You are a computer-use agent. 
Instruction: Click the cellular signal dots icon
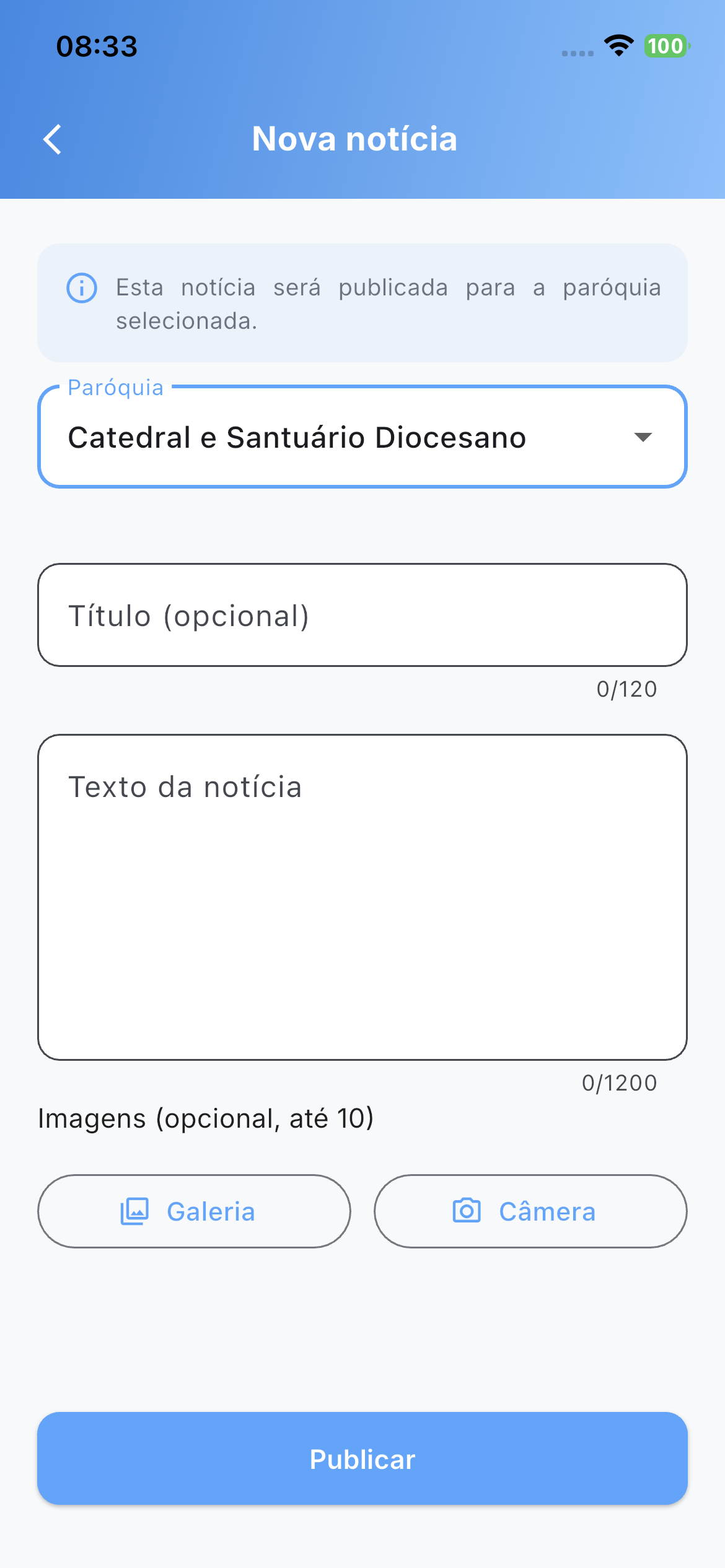pos(576,53)
